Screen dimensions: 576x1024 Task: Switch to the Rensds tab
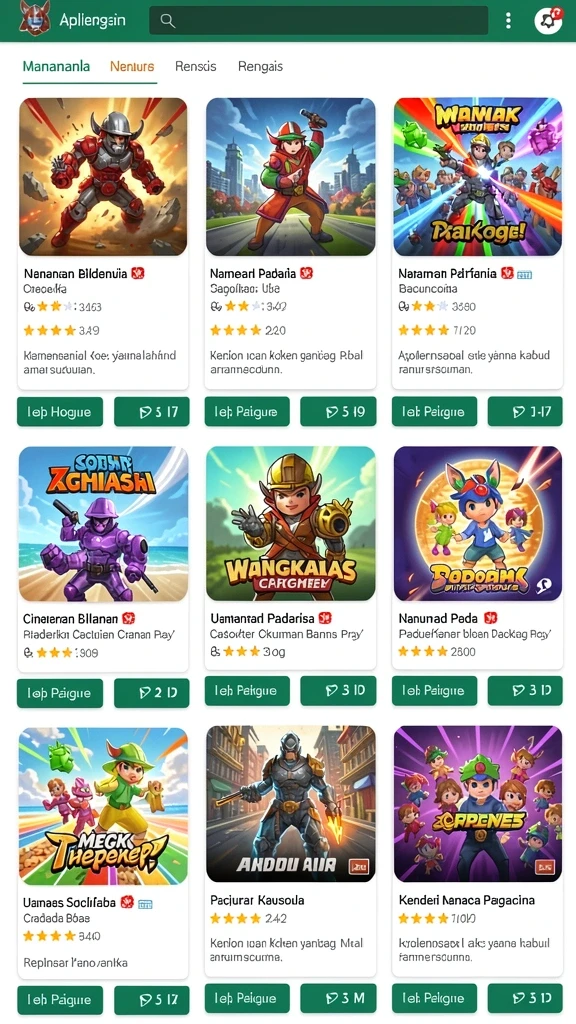click(195, 66)
